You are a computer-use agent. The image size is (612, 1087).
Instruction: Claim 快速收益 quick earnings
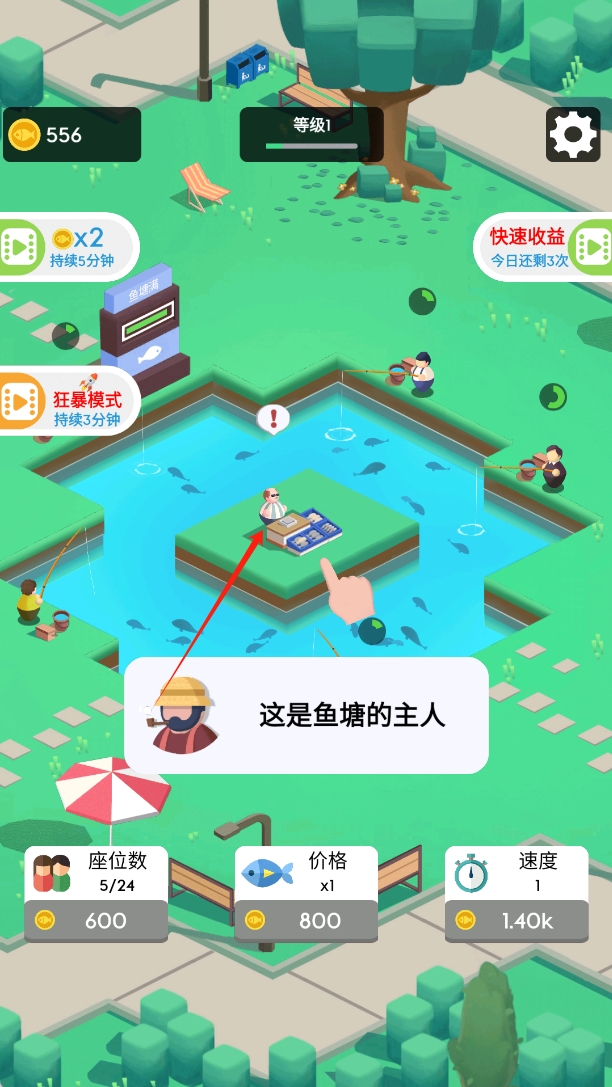[x=543, y=246]
